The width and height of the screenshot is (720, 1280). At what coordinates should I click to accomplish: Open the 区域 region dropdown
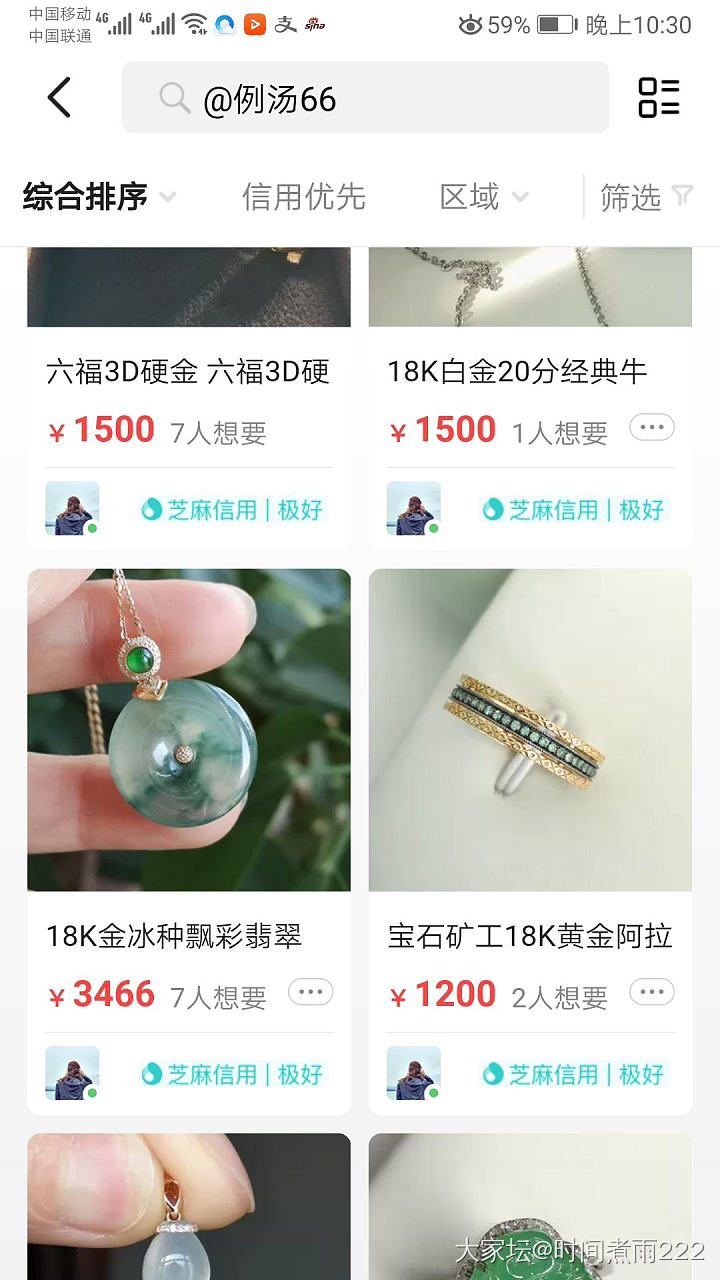click(483, 197)
